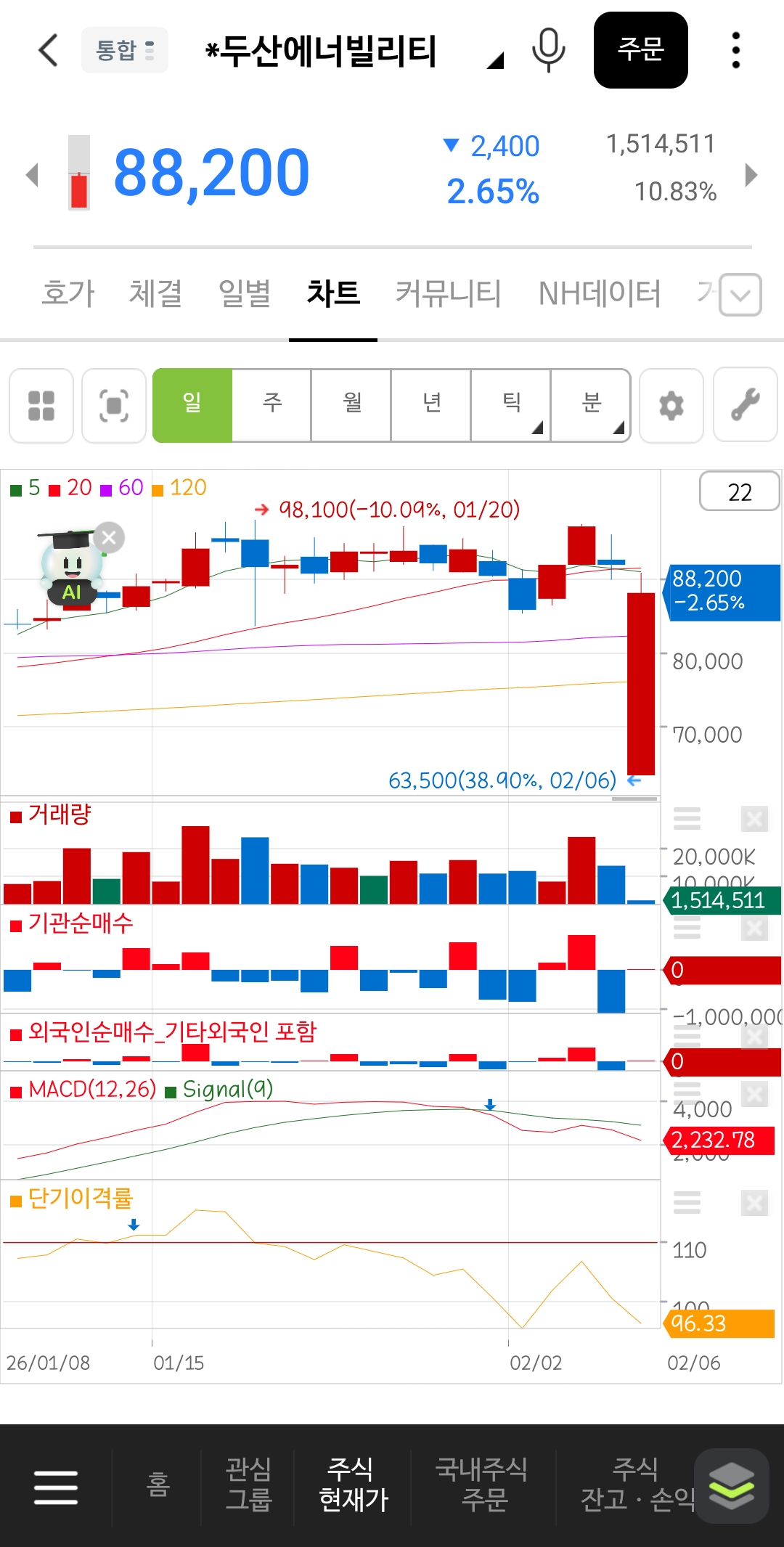Open the chart grid layout icon
This screenshot has width=784, height=1547.
(41, 406)
